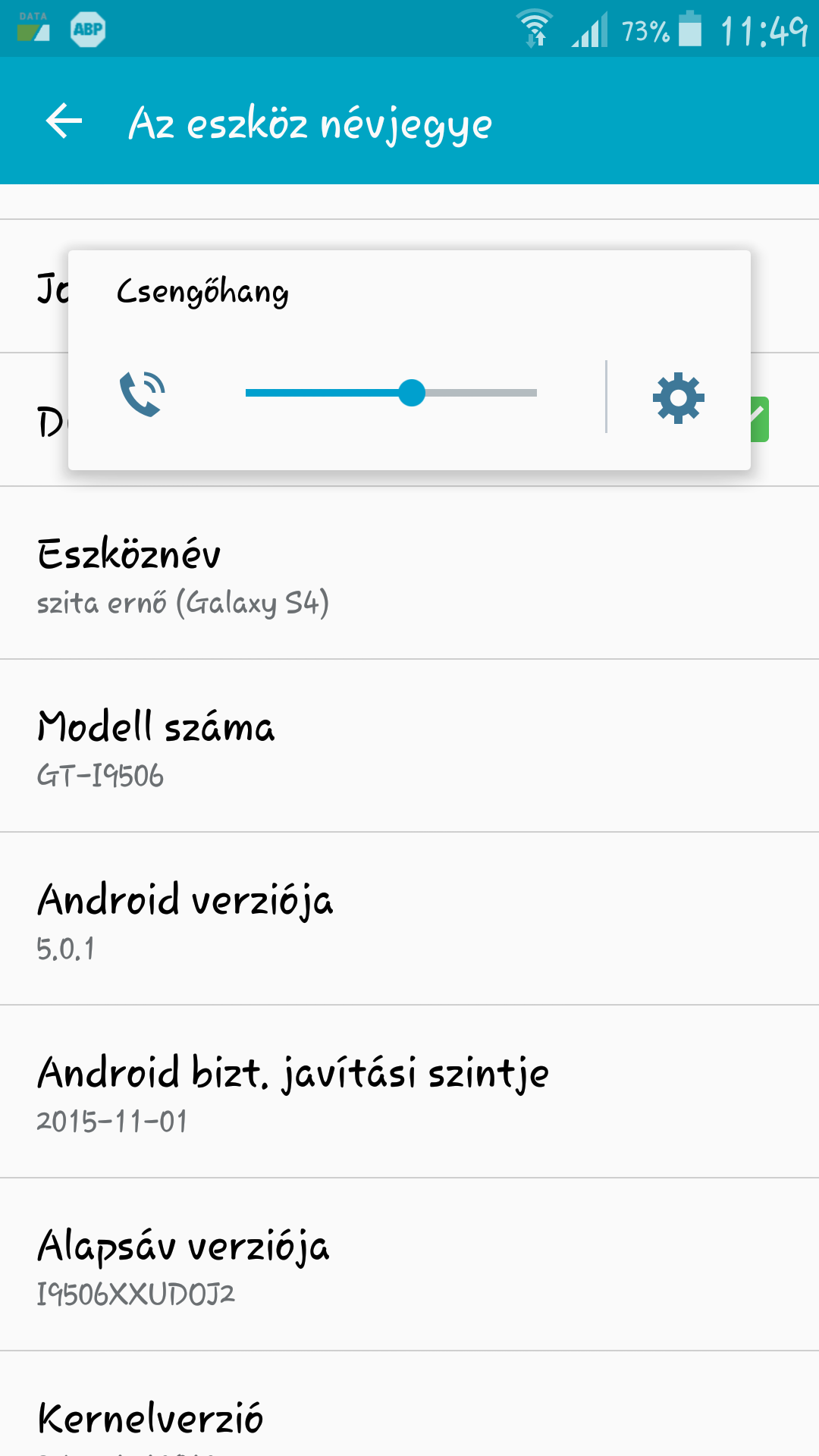This screenshot has height=1456, width=819.
Task: Tap the Kernelverzió row
Action: [409, 1404]
